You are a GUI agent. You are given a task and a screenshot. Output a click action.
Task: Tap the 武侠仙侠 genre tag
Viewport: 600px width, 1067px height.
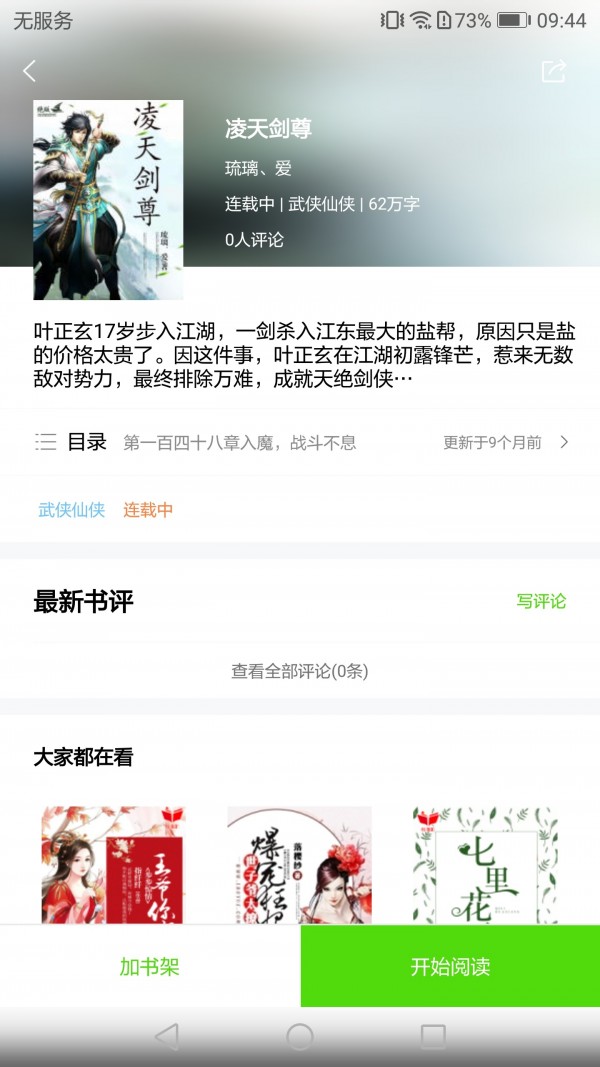[71, 510]
